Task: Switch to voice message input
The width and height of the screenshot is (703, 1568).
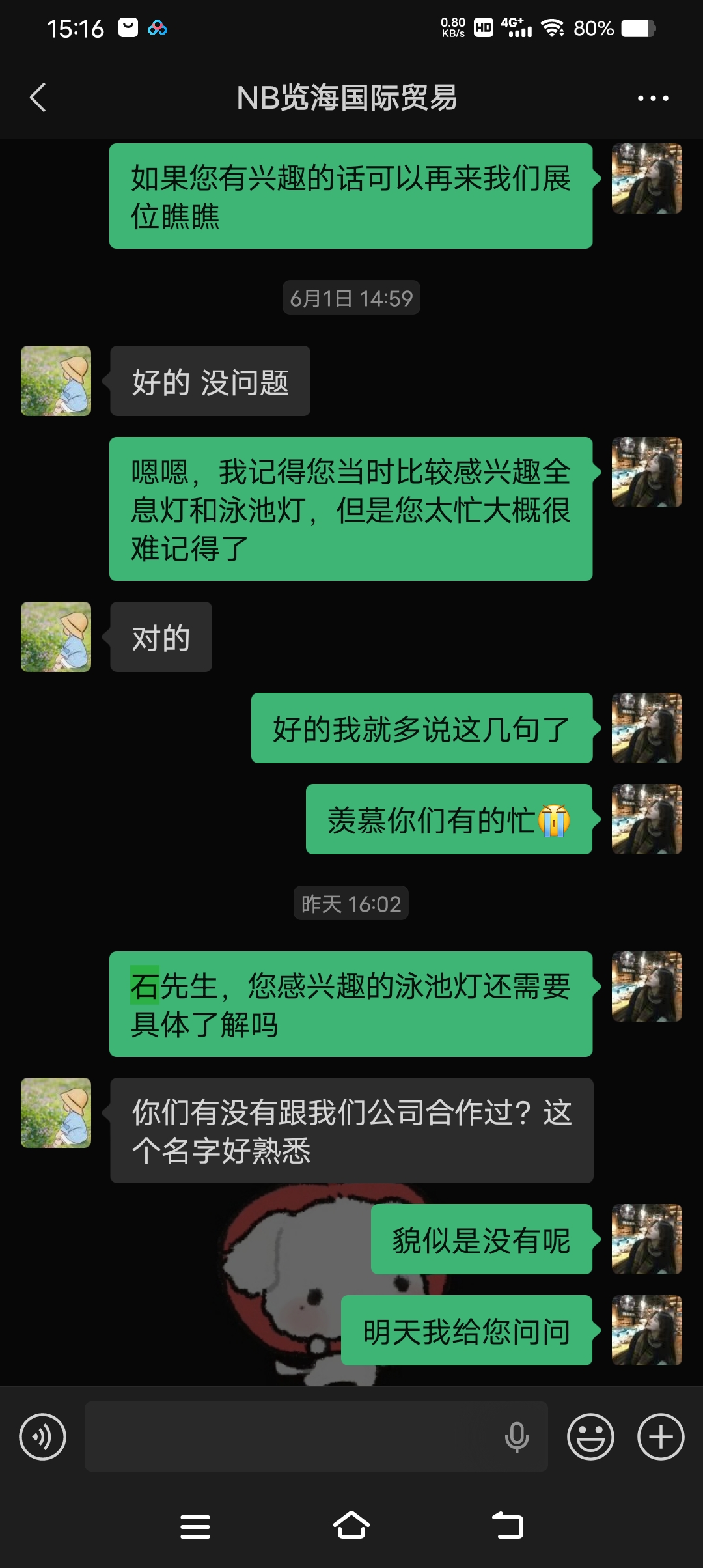Action: click(x=43, y=1436)
